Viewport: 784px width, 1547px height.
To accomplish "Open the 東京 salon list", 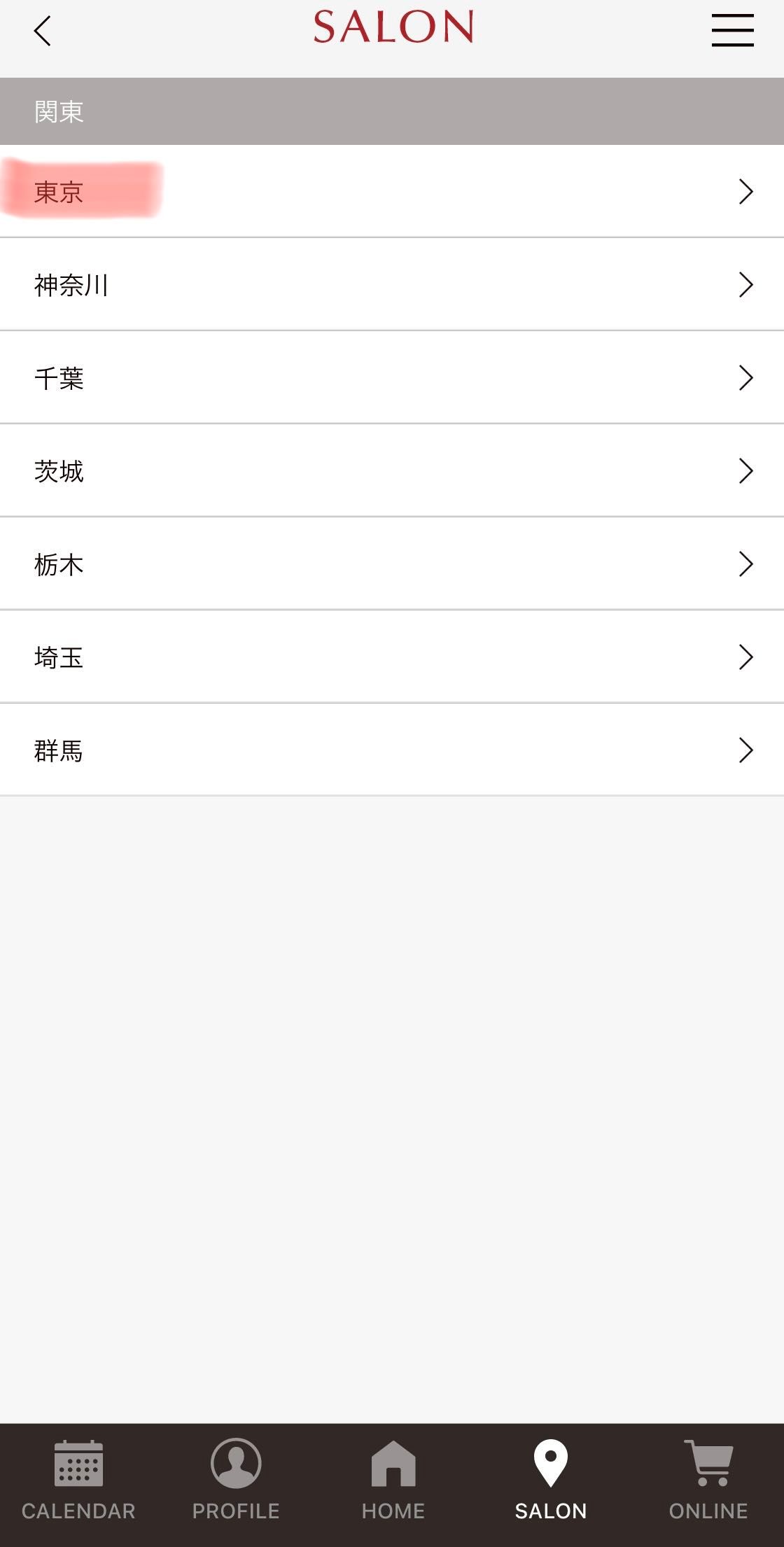I will [392, 191].
